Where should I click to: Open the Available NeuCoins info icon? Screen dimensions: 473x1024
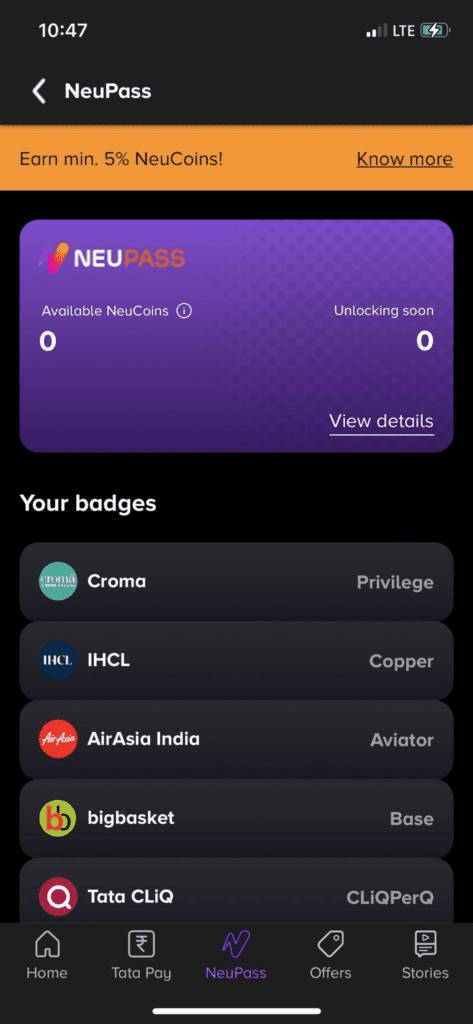184,311
